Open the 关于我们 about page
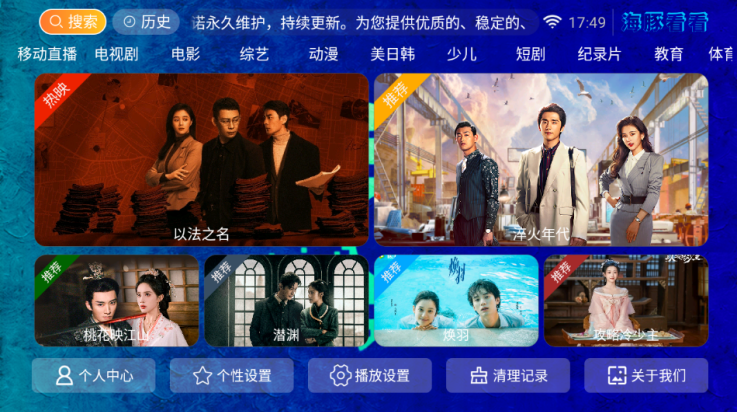 click(645, 376)
